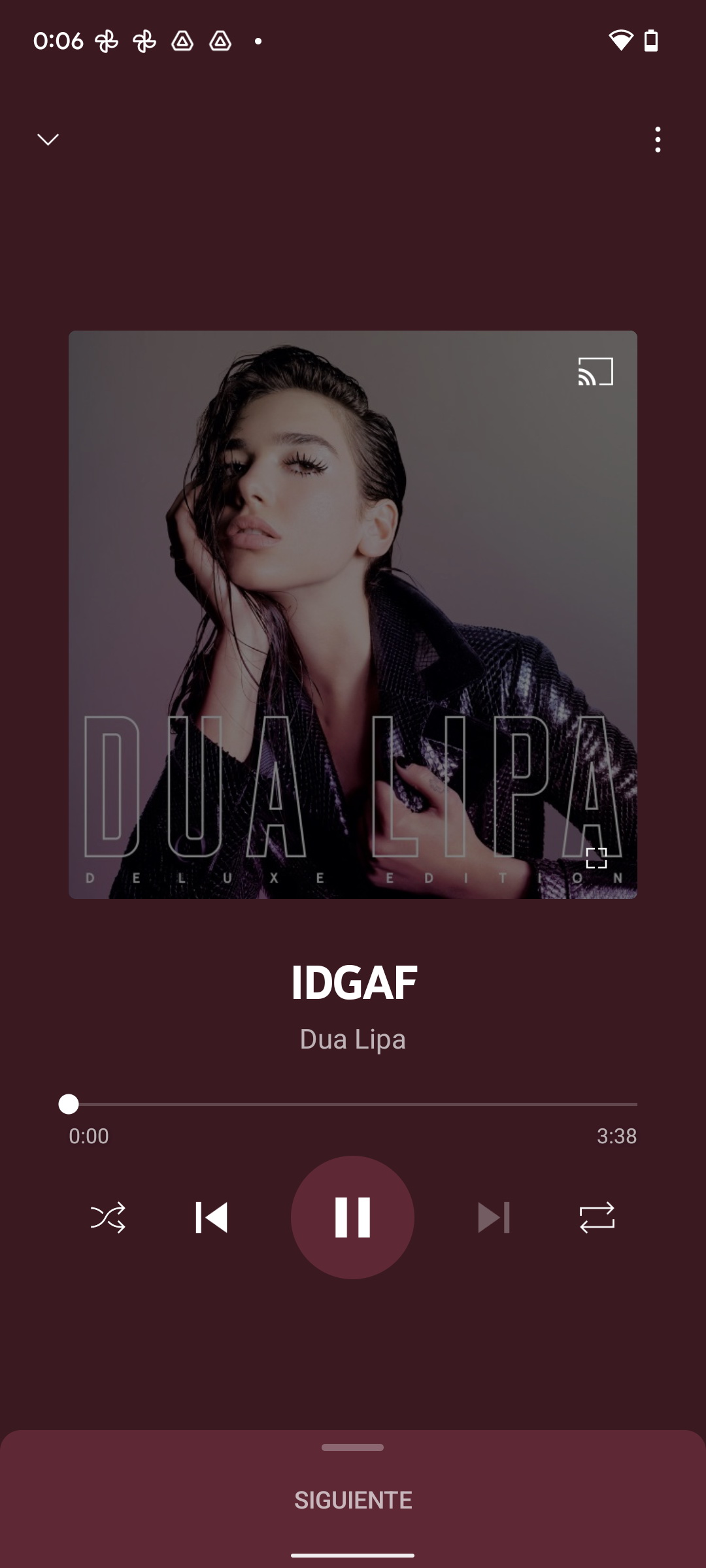
Task: Expand album art to fullscreen
Action: click(x=596, y=858)
